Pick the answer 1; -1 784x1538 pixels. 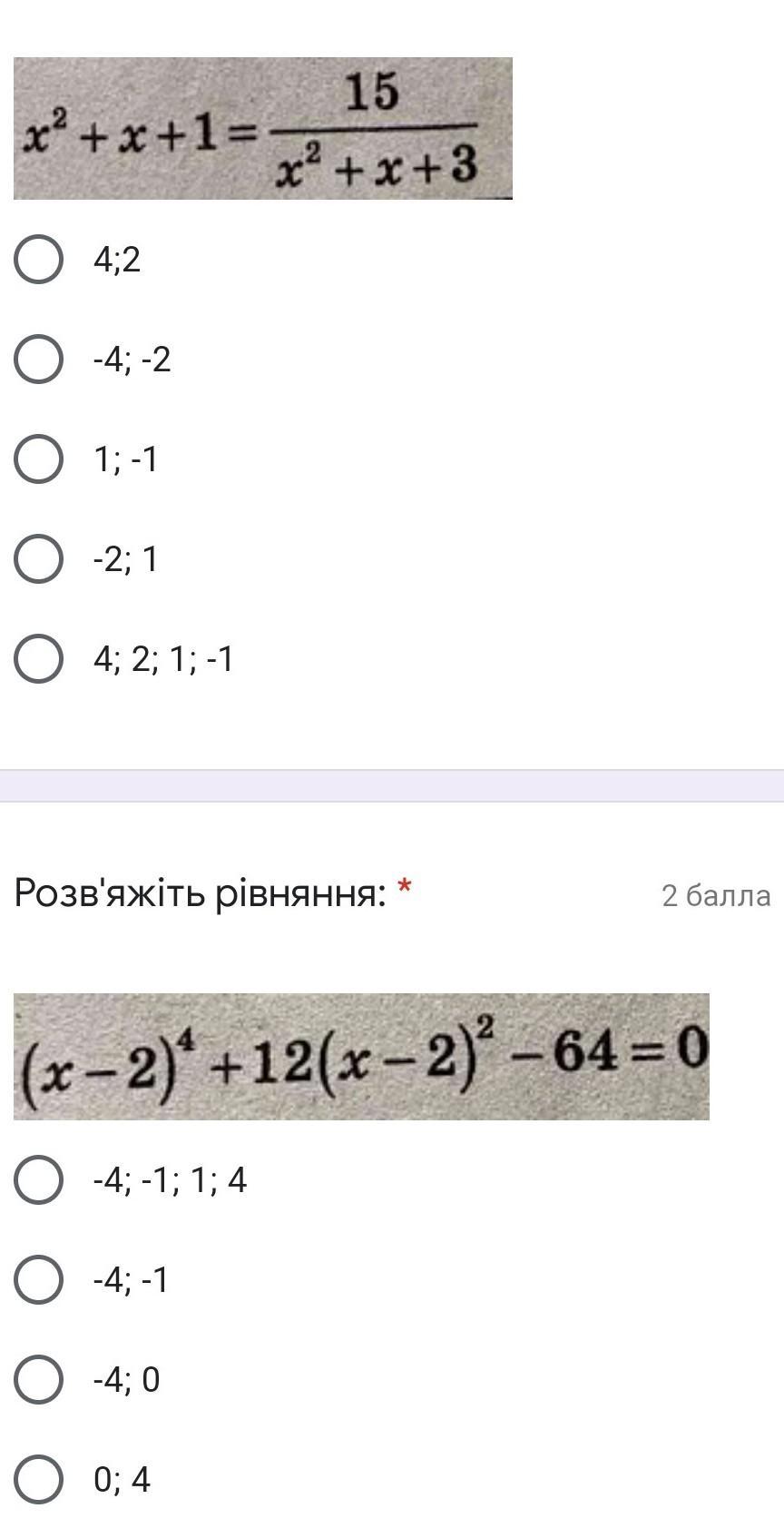[39, 459]
